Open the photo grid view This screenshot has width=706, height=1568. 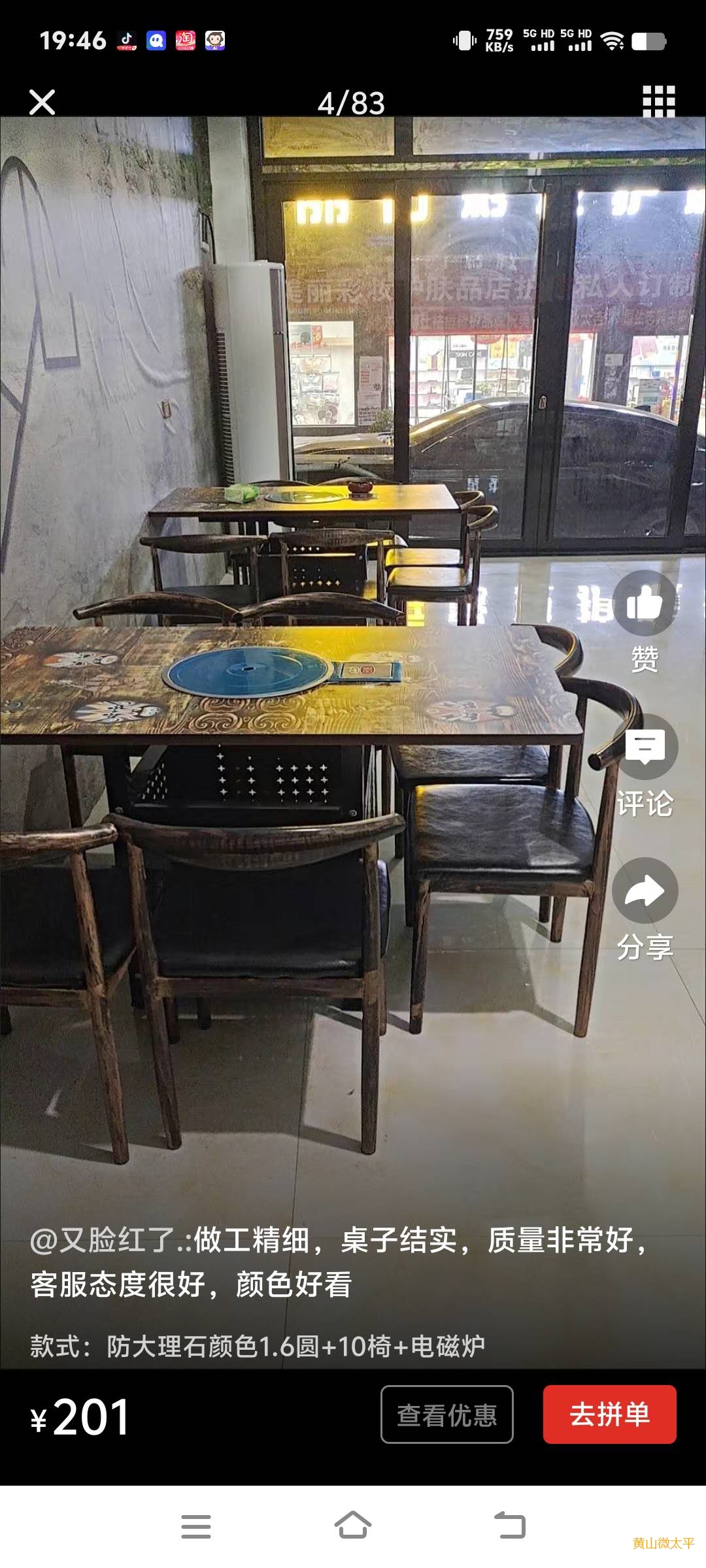[x=658, y=102]
